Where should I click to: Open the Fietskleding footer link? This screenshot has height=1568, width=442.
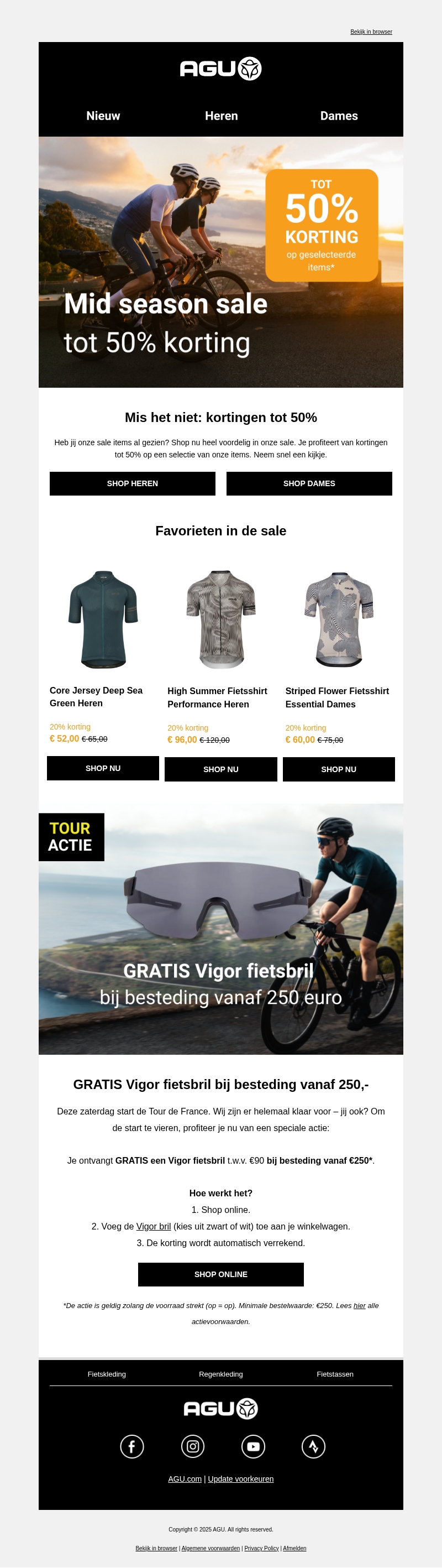click(x=107, y=1374)
